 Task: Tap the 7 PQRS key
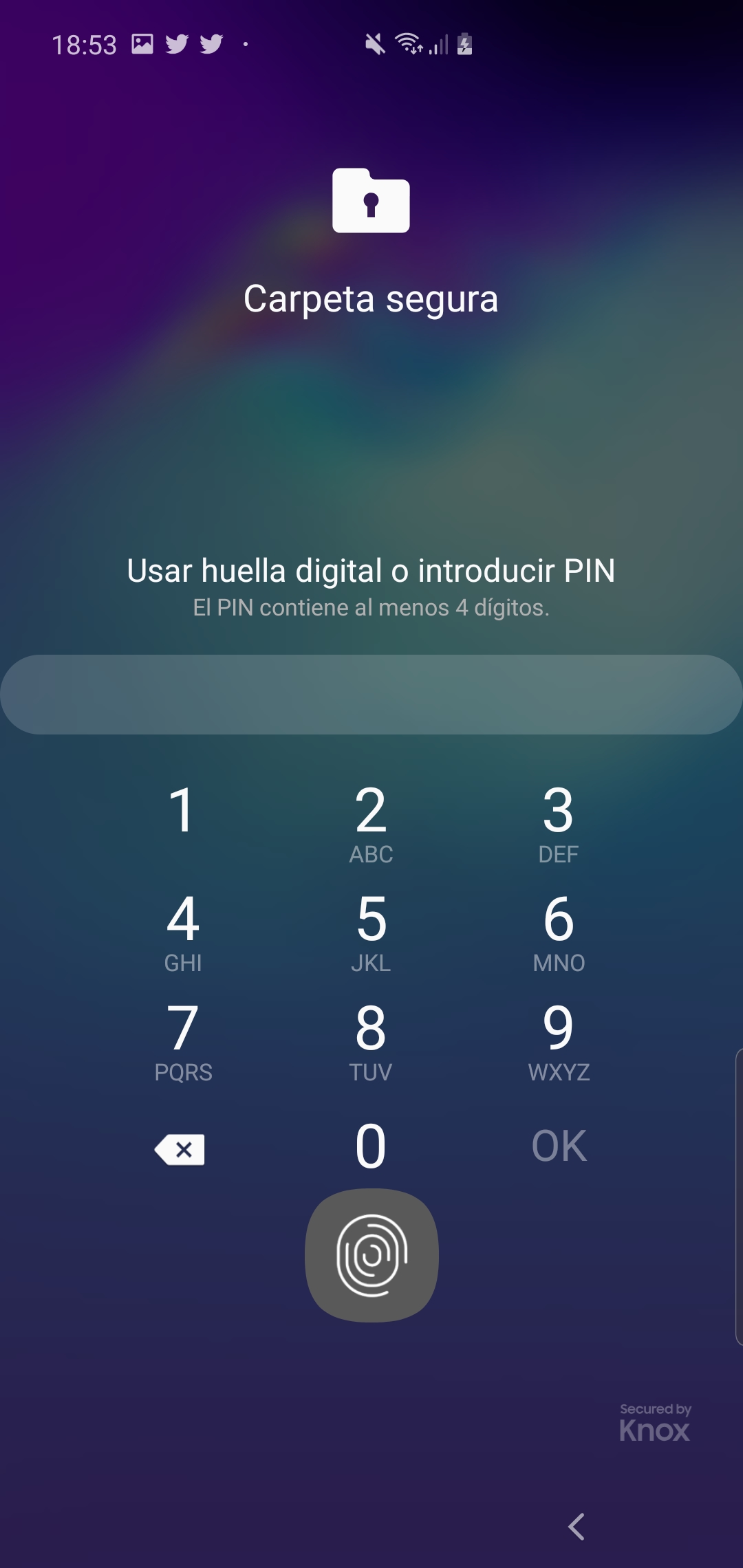(x=183, y=1041)
